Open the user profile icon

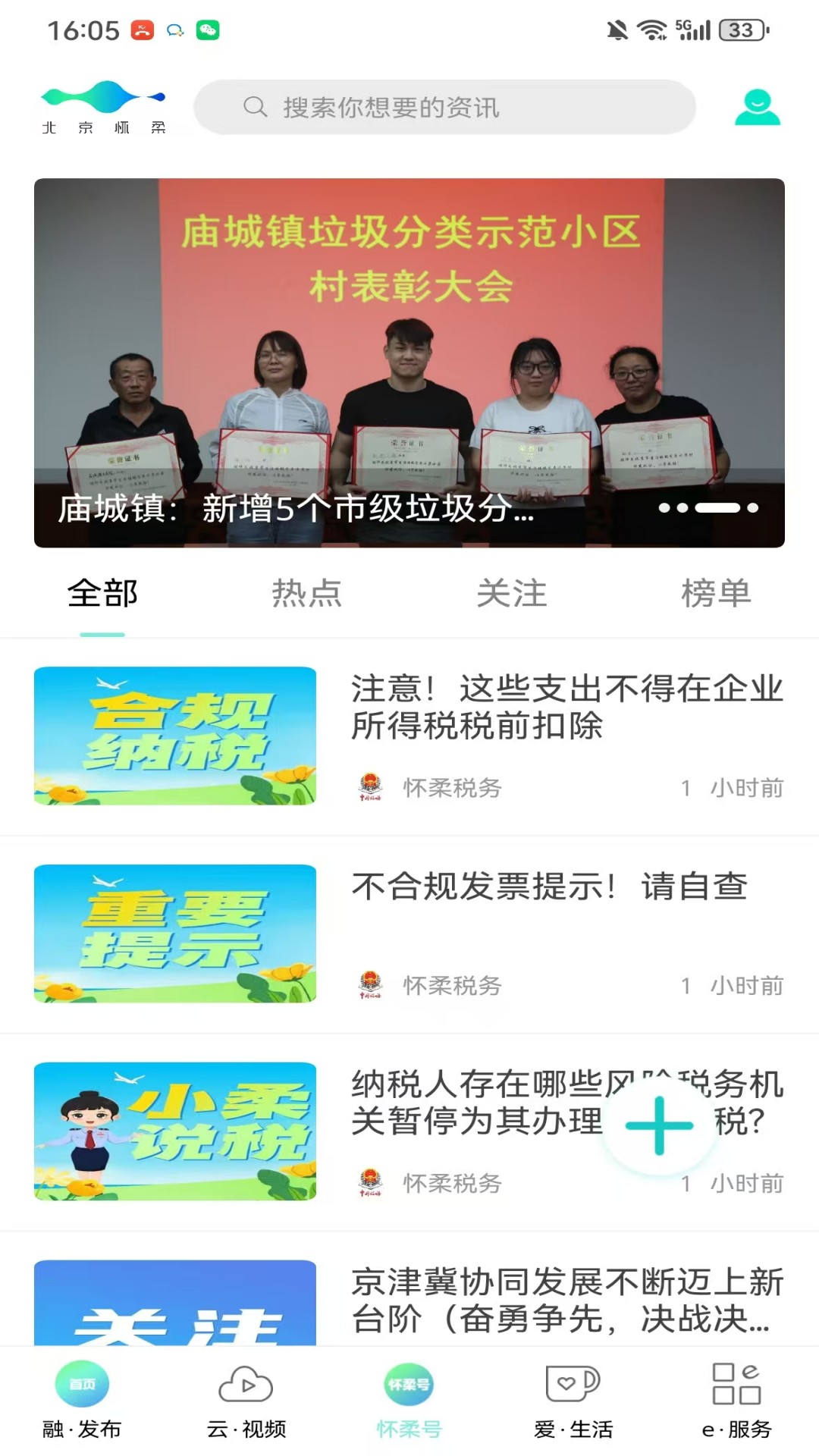click(x=757, y=108)
